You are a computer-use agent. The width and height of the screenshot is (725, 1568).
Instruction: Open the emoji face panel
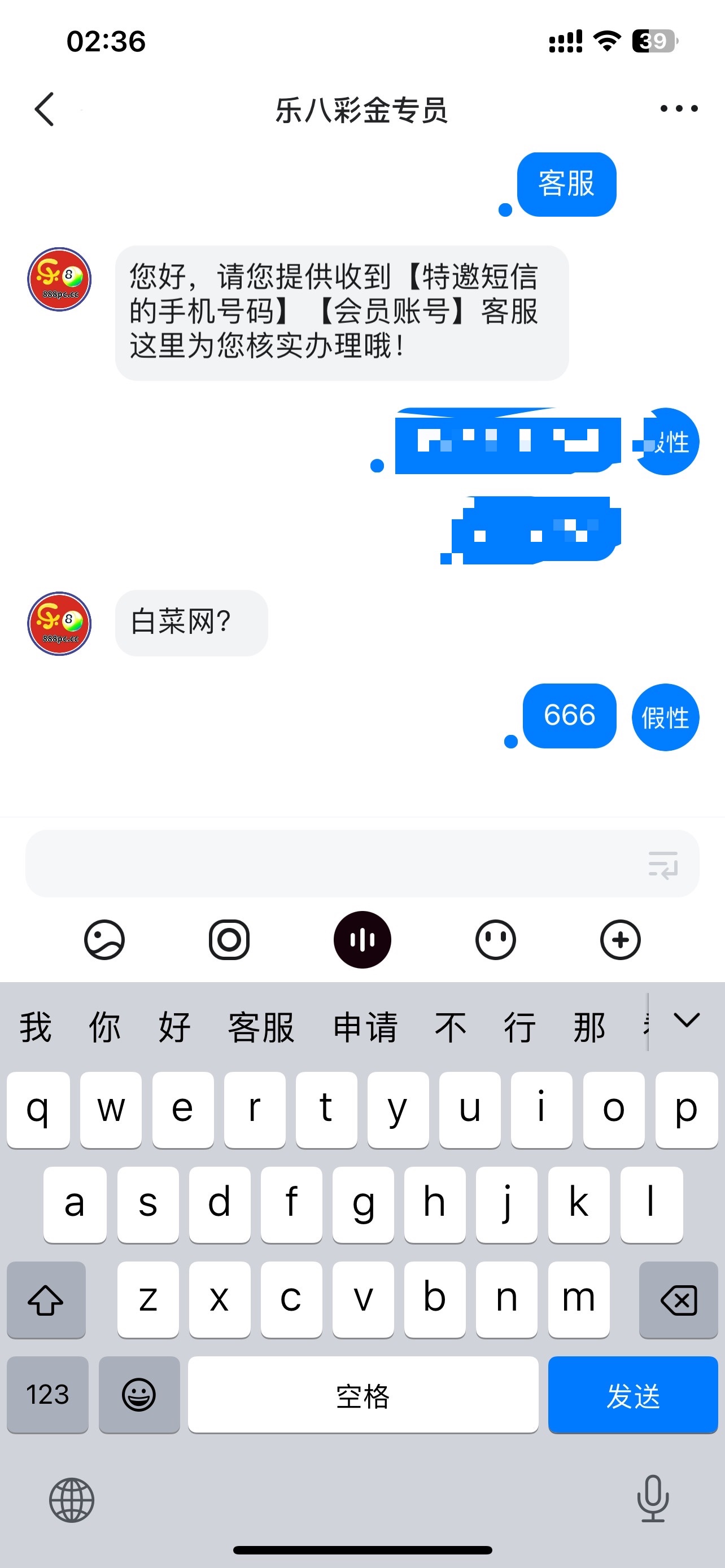(496, 939)
